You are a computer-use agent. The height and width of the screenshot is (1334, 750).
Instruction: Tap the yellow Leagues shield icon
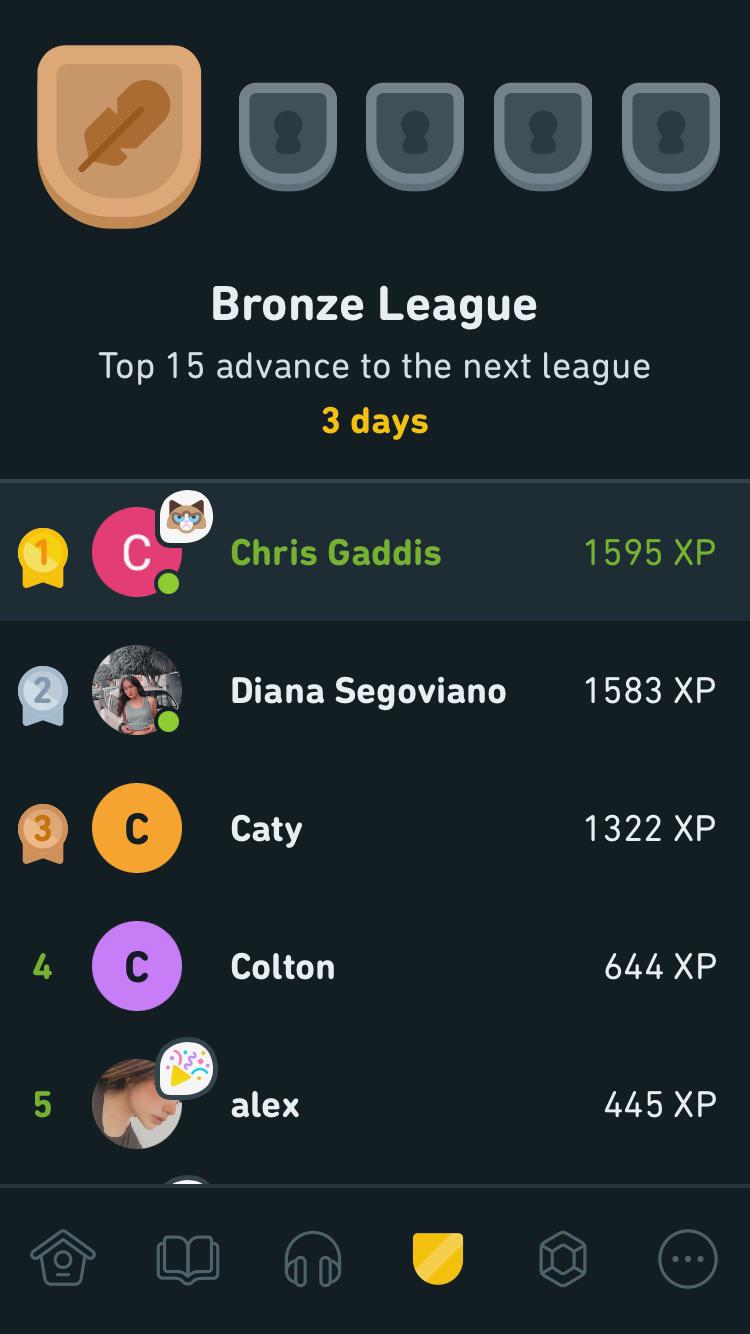437,1260
